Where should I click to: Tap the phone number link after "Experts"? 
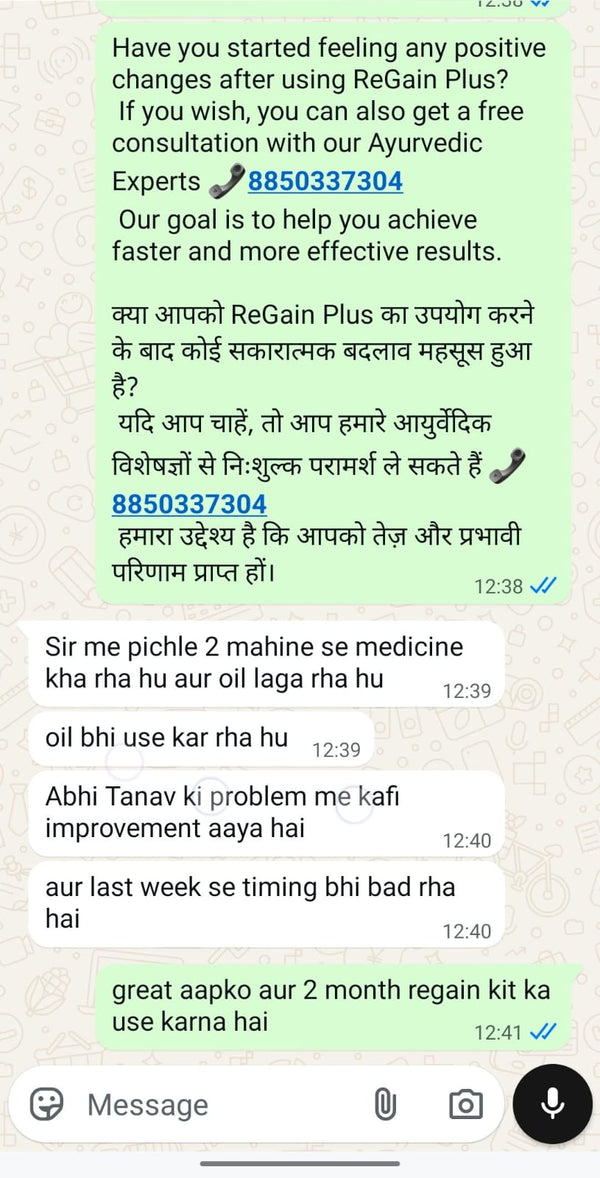pyautogui.click(x=325, y=181)
